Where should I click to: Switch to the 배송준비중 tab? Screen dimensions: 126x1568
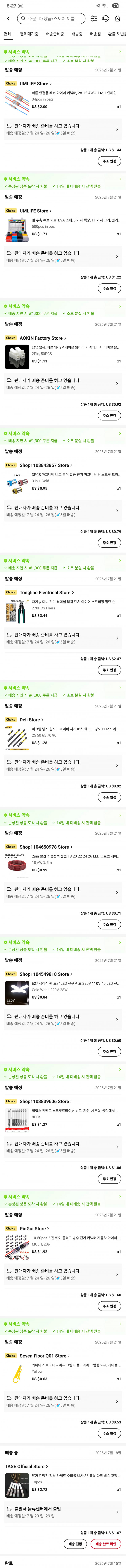pos(55,34)
